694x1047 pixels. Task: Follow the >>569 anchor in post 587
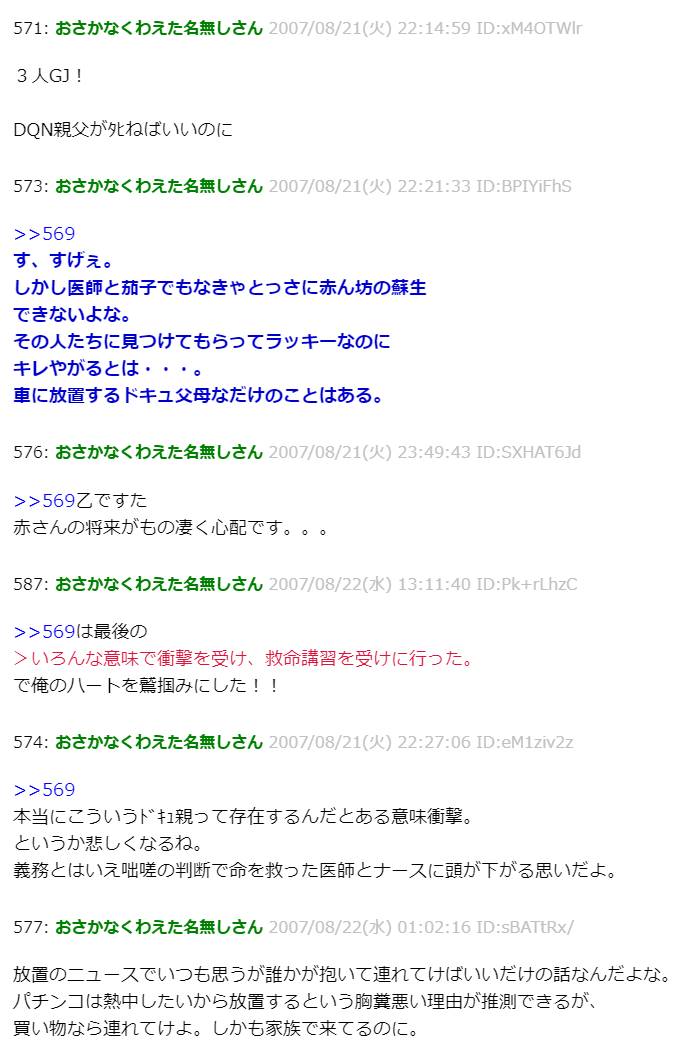pos(44,631)
